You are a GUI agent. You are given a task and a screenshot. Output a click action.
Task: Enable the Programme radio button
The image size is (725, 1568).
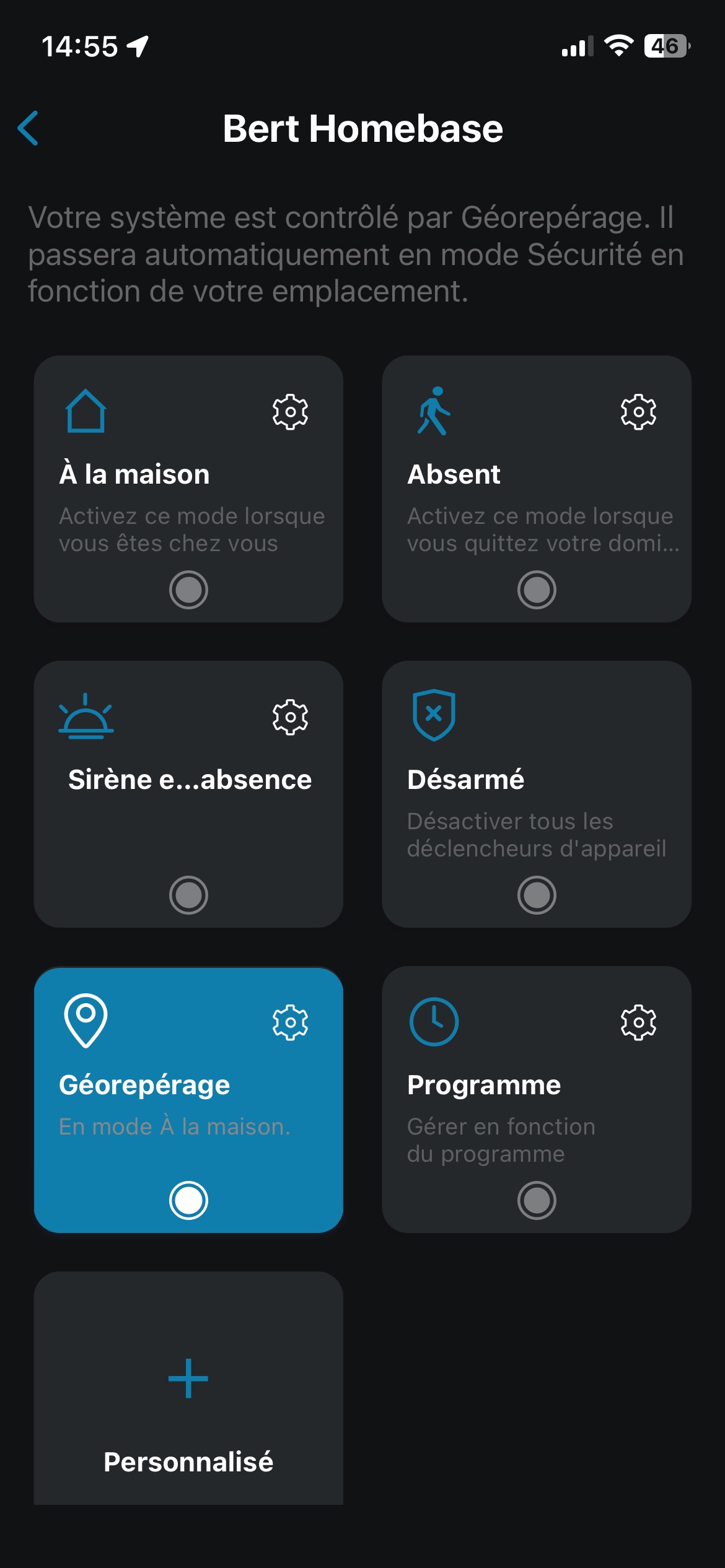(537, 1200)
